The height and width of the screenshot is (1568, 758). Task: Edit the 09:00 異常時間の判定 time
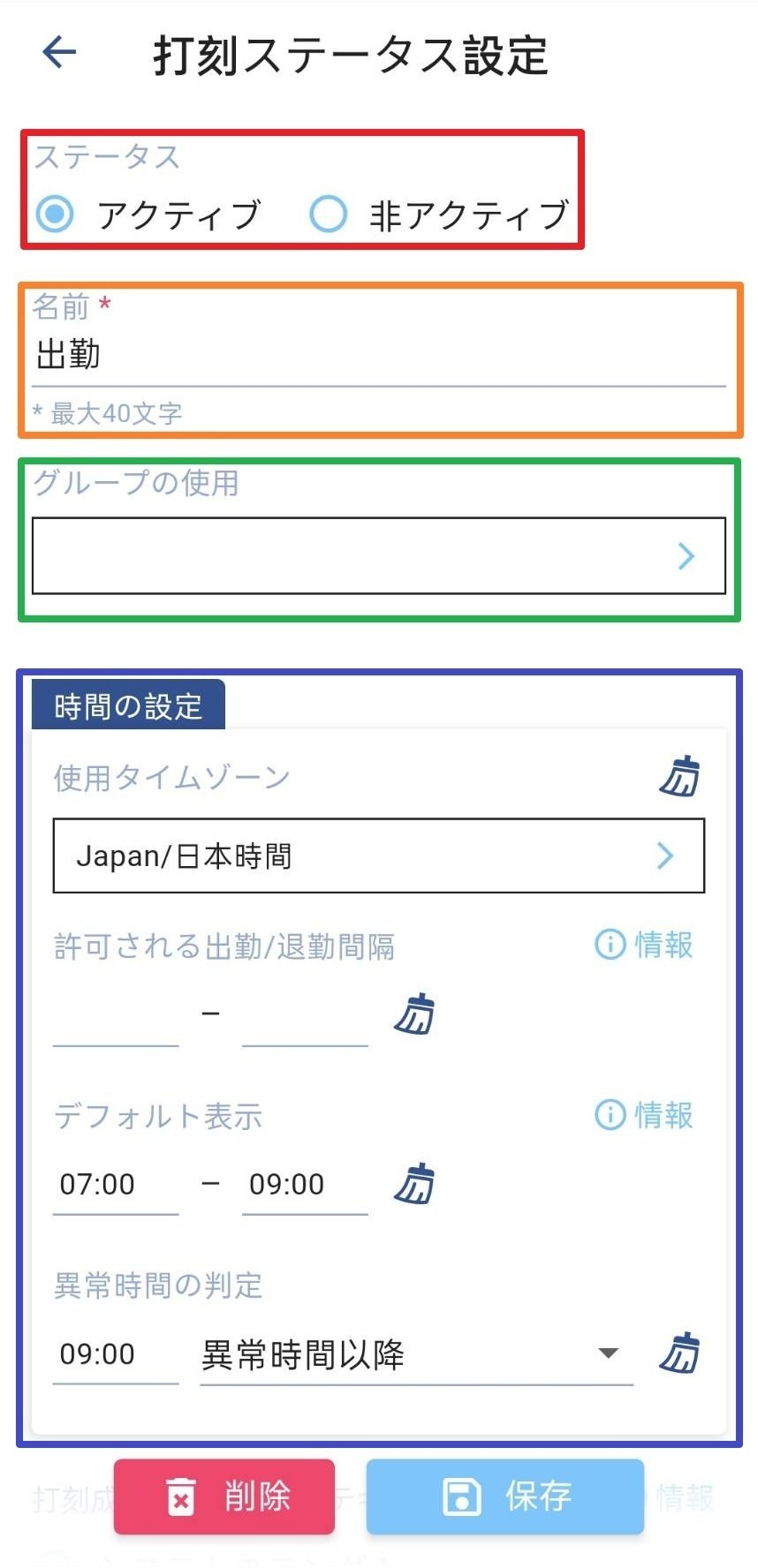coord(116,1354)
